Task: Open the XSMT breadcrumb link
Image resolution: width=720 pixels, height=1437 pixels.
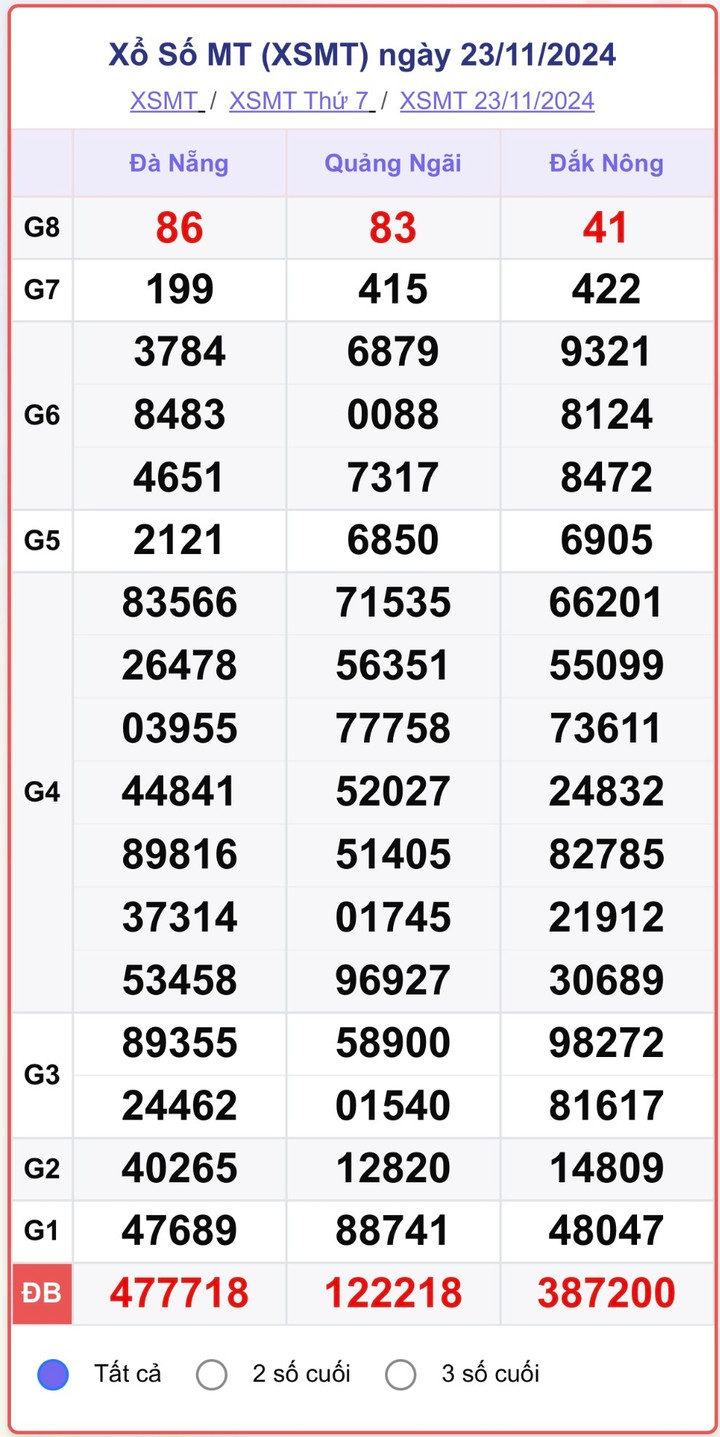Action: click(x=165, y=101)
